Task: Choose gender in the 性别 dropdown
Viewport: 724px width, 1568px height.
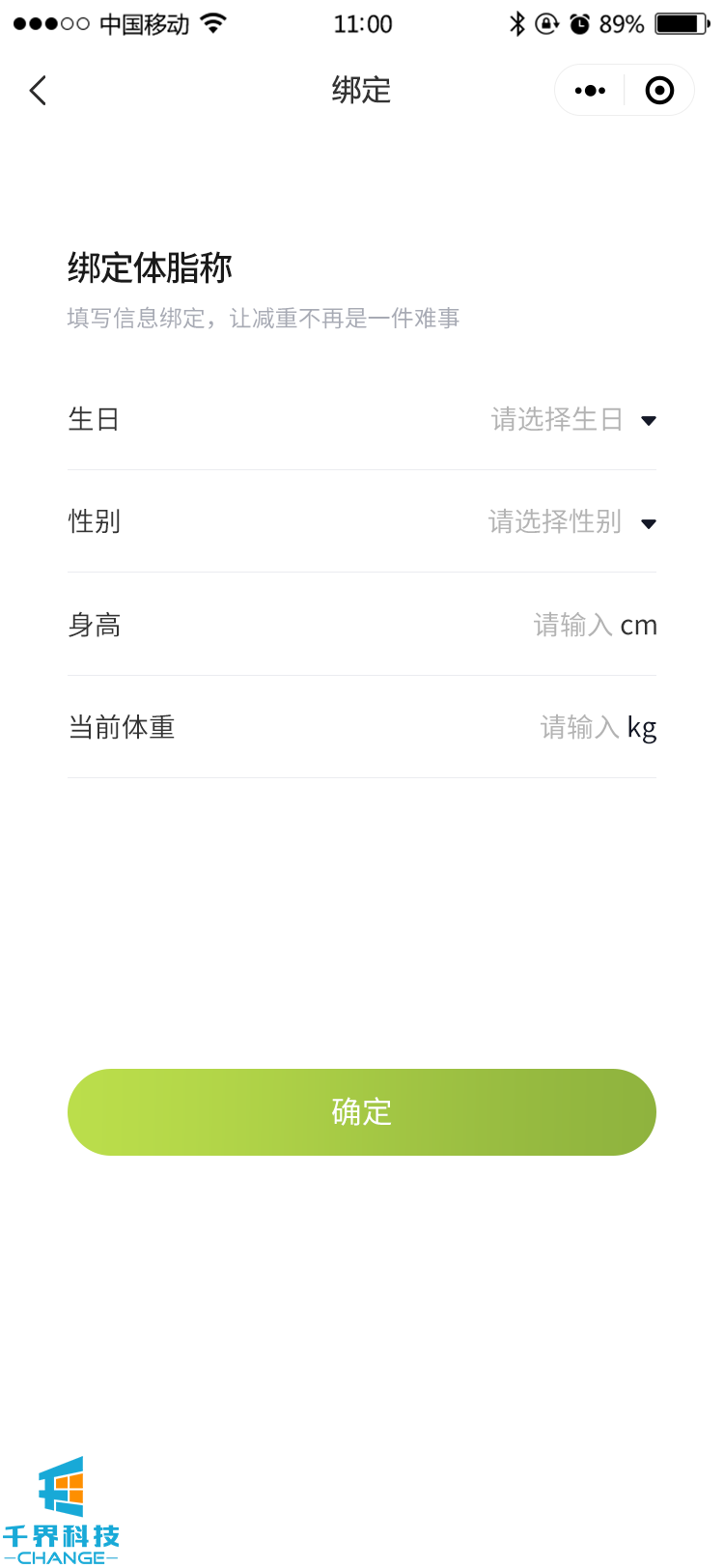Action: [570, 522]
